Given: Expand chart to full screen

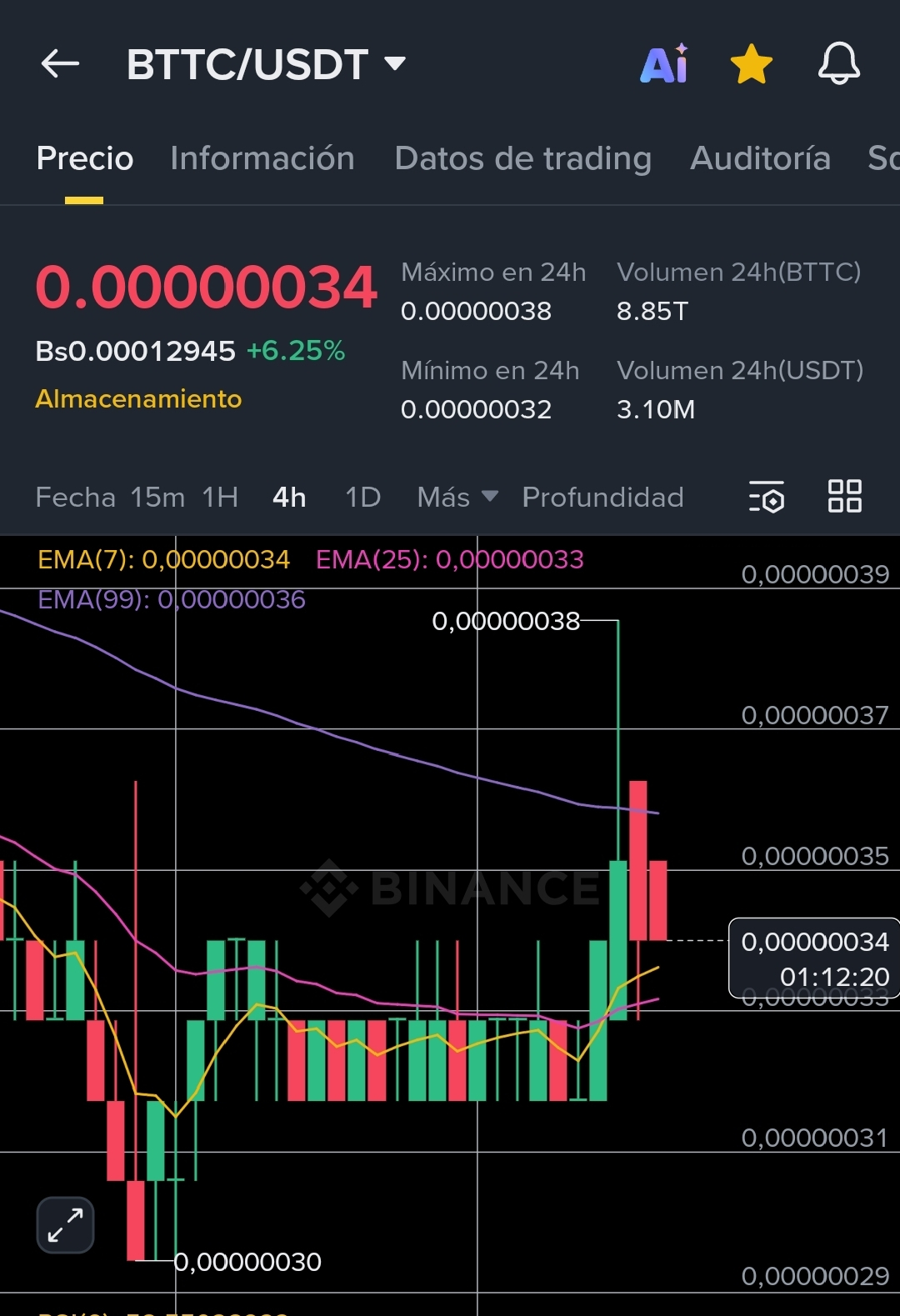Looking at the screenshot, I should point(65,1225).
